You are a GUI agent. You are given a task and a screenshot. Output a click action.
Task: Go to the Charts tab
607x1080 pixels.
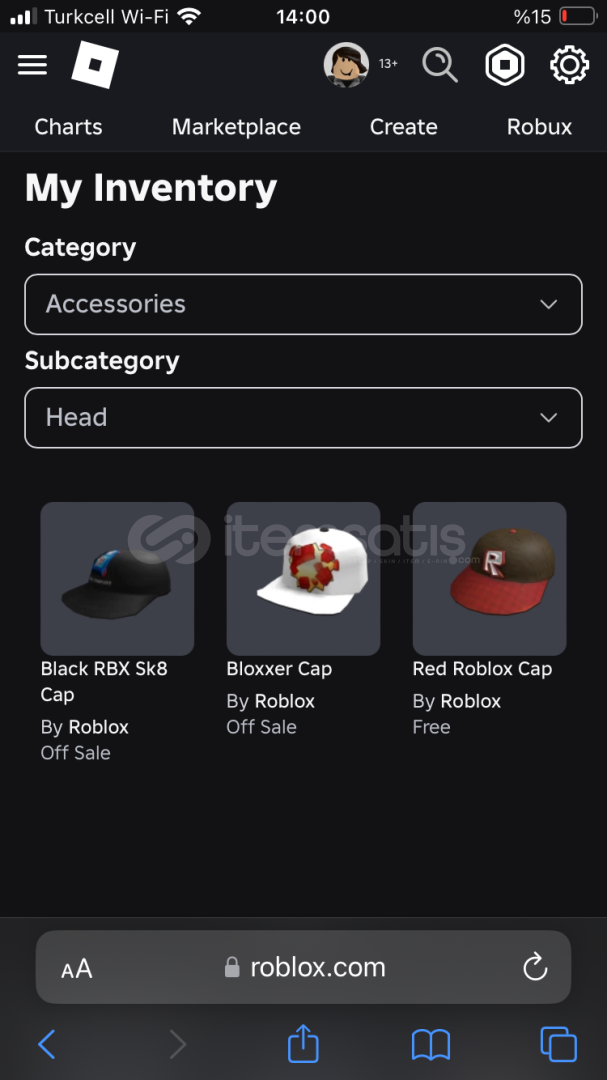coord(68,127)
